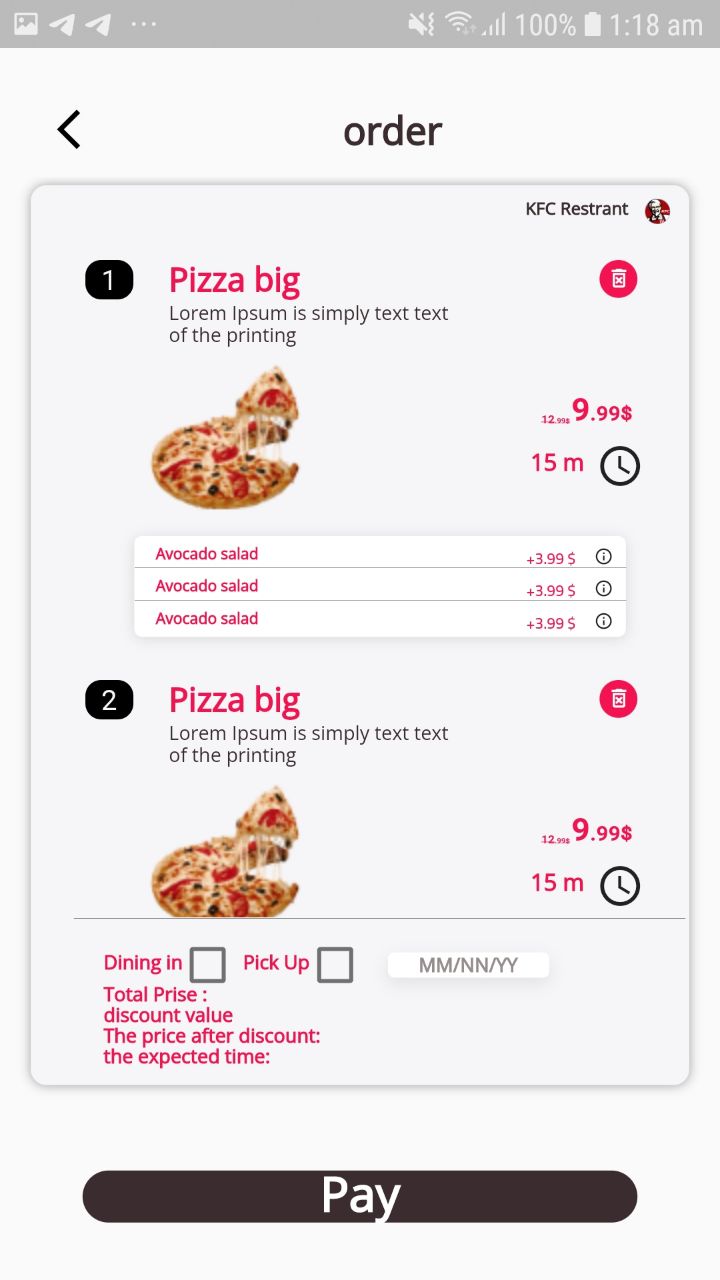Select the Pick Up checkbox
The height and width of the screenshot is (1280, 720).
pyautogui.click(x=335, y=965)
